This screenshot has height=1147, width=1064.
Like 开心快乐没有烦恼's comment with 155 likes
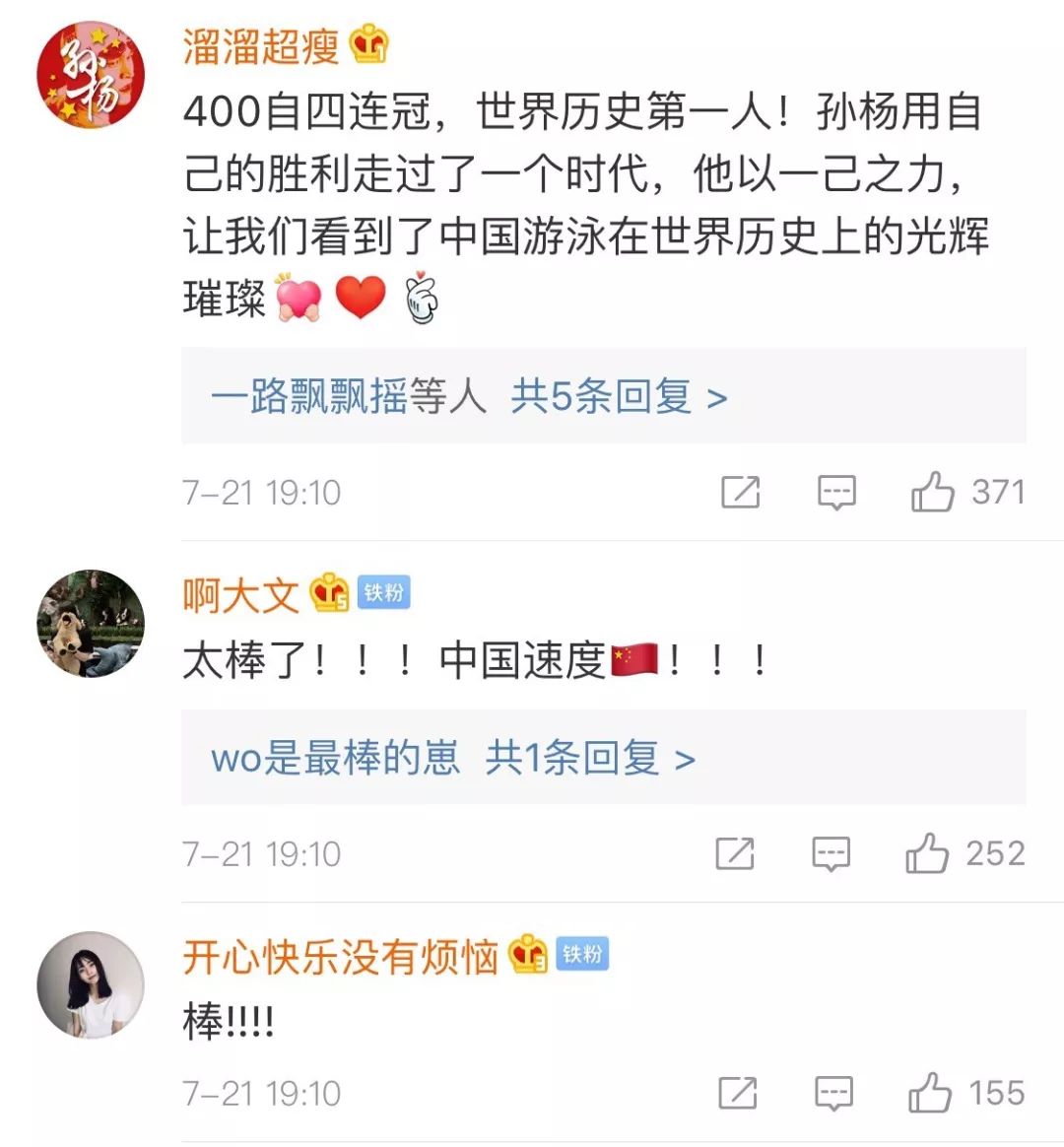pyautogui.click(x=929, y=1093)
